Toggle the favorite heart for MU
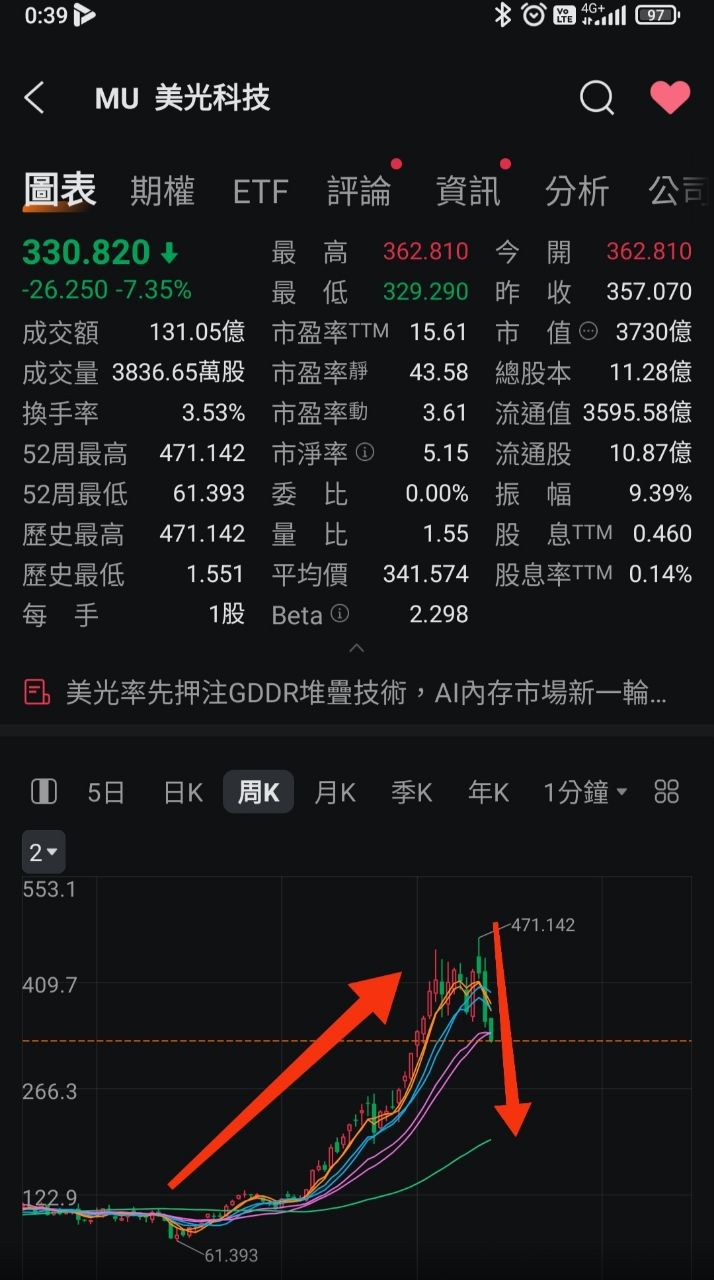This screenshot has height=1280, width=714. pyautogui.click(x=670, y=98)
